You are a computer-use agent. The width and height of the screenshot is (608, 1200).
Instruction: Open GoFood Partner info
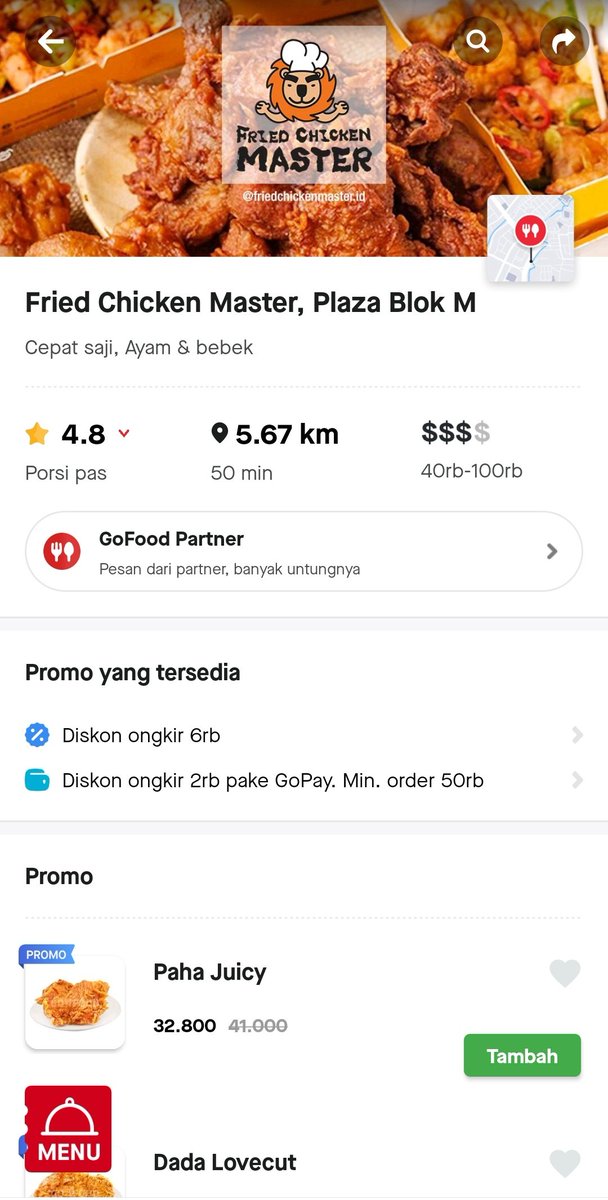click(x=303, y=552)
